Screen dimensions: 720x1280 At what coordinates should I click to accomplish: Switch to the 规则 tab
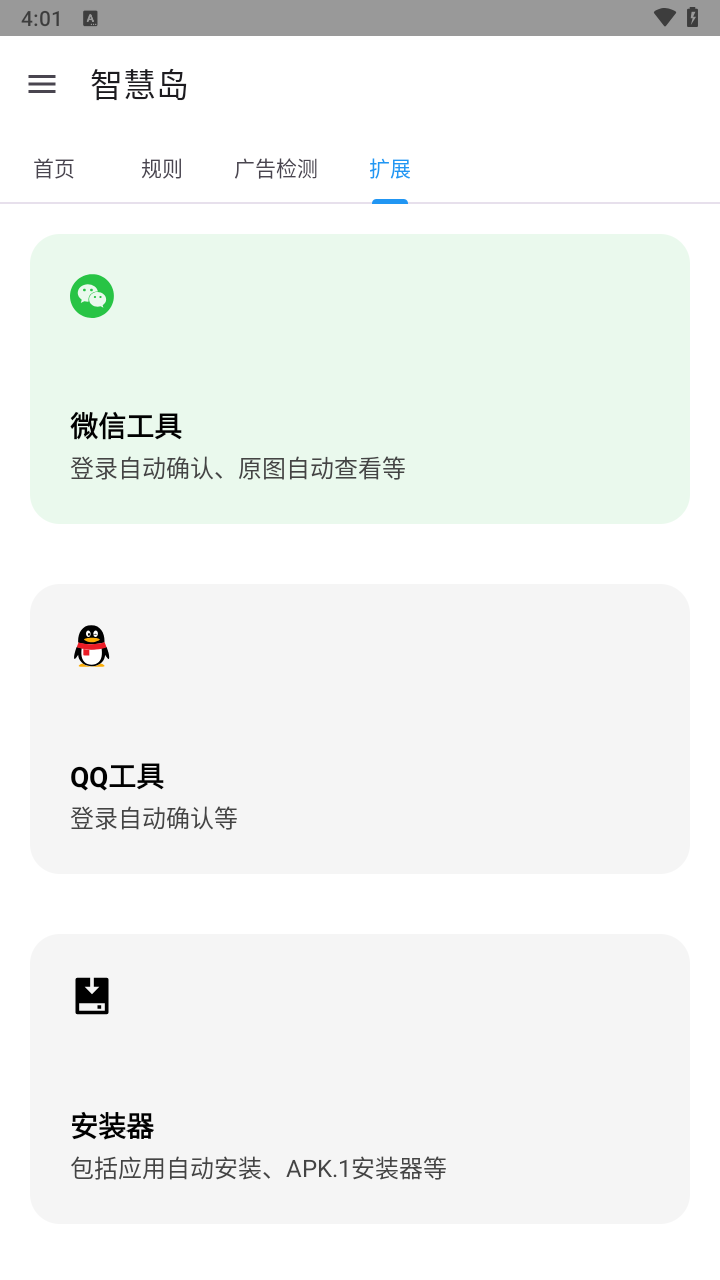pos(161,169)
